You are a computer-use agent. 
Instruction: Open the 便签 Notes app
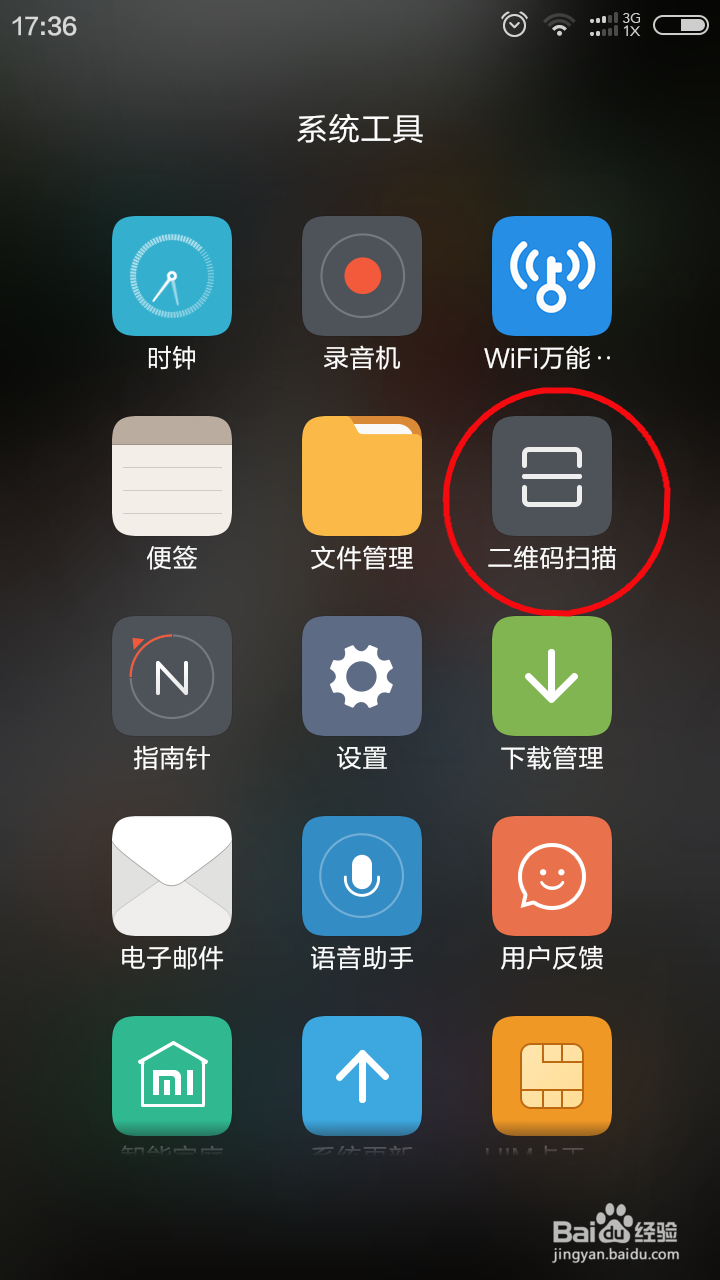click(x=171, y=476)
